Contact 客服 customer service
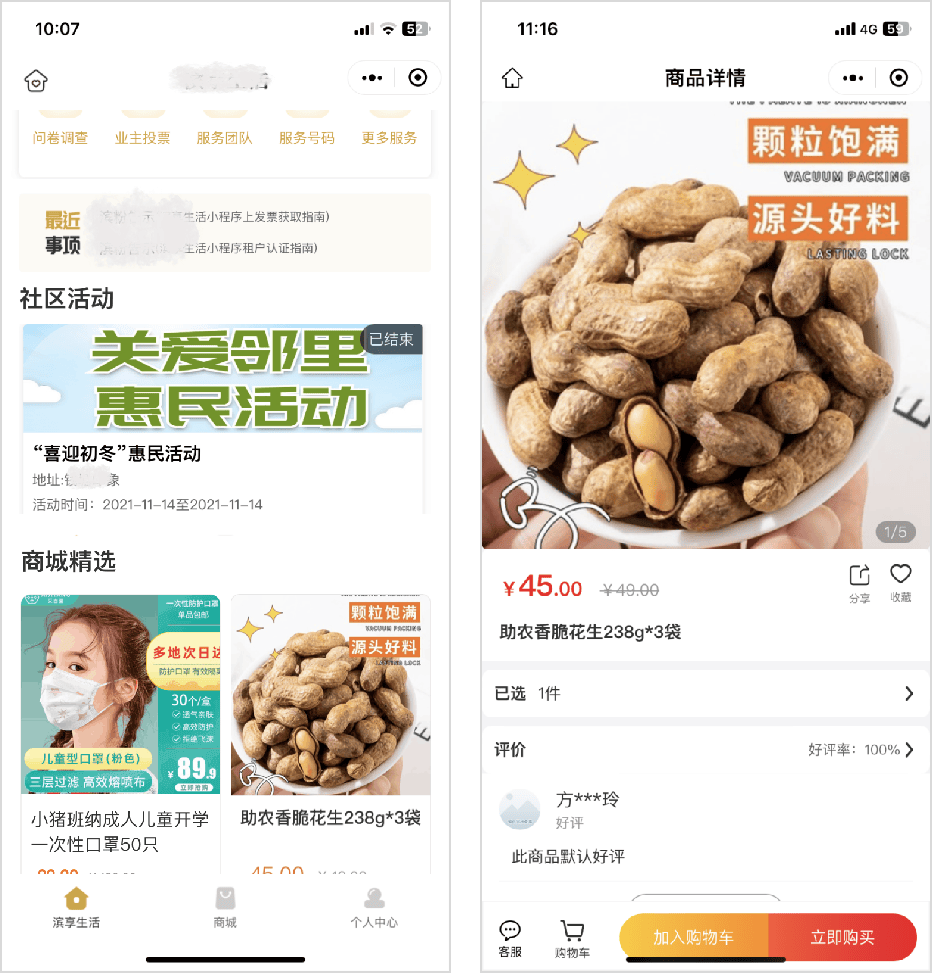 coord(510,938)
